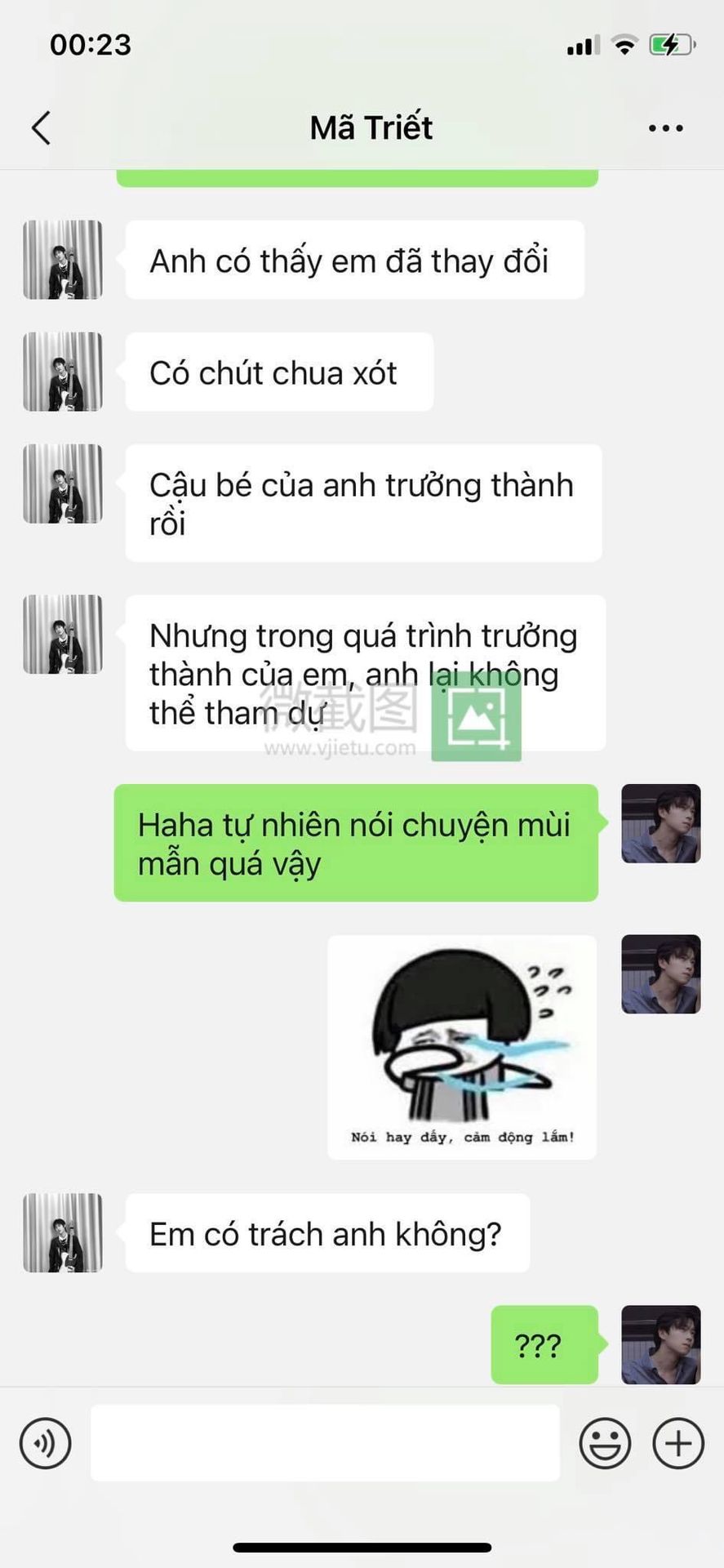The height and width of the screenshot is (1568, 724).
Task: Open the three-dot chat options menu
Action: click(x=666, y=128)
